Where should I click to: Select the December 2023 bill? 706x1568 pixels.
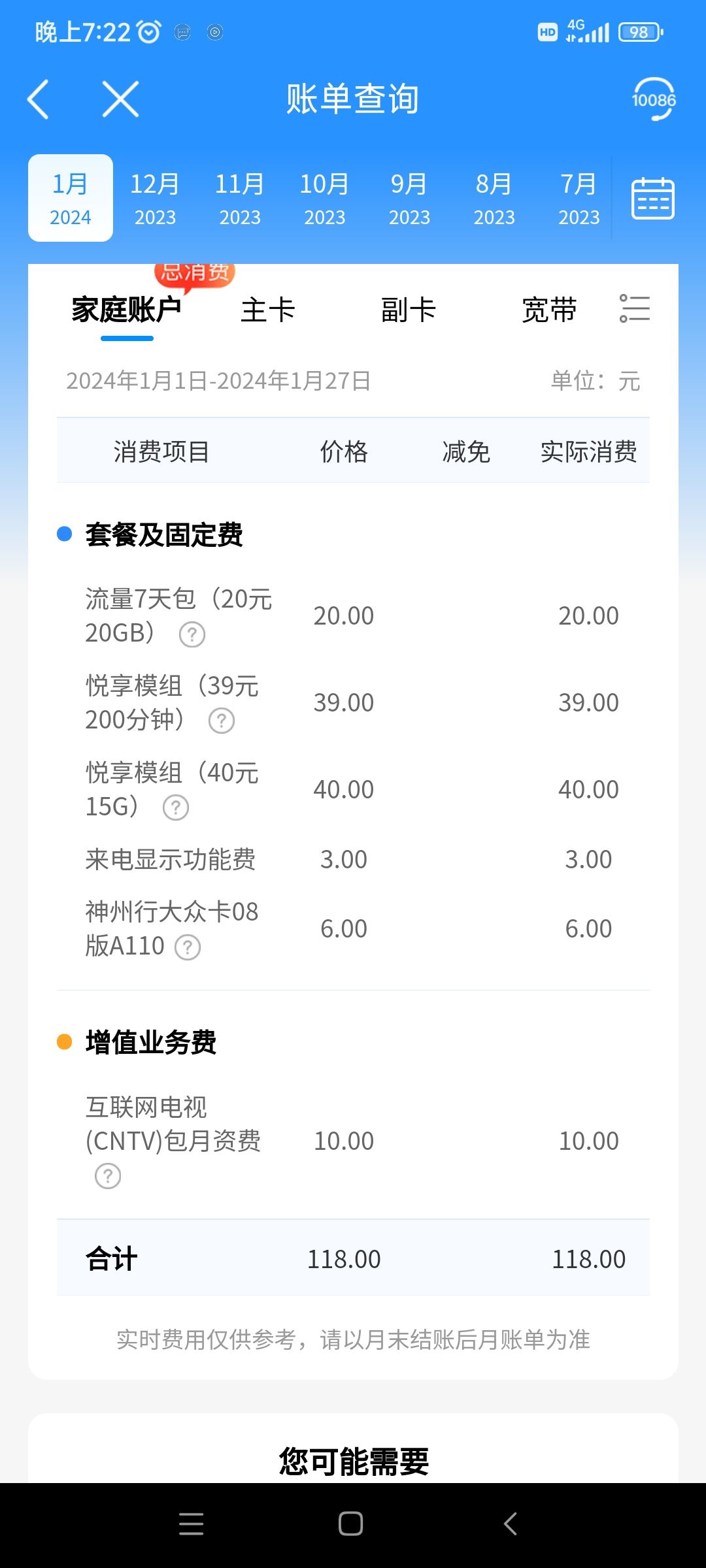(155, 198)
